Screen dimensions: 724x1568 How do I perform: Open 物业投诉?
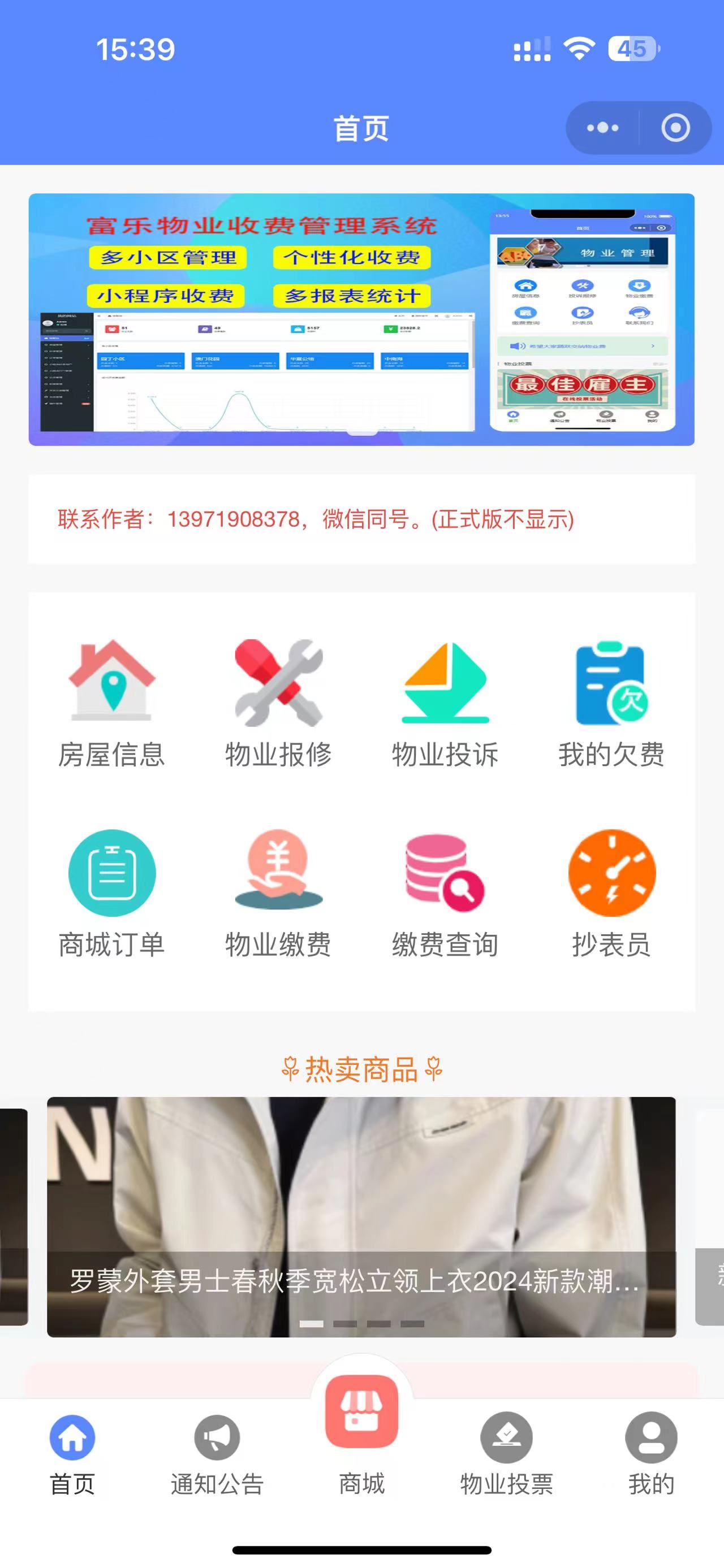445,704
